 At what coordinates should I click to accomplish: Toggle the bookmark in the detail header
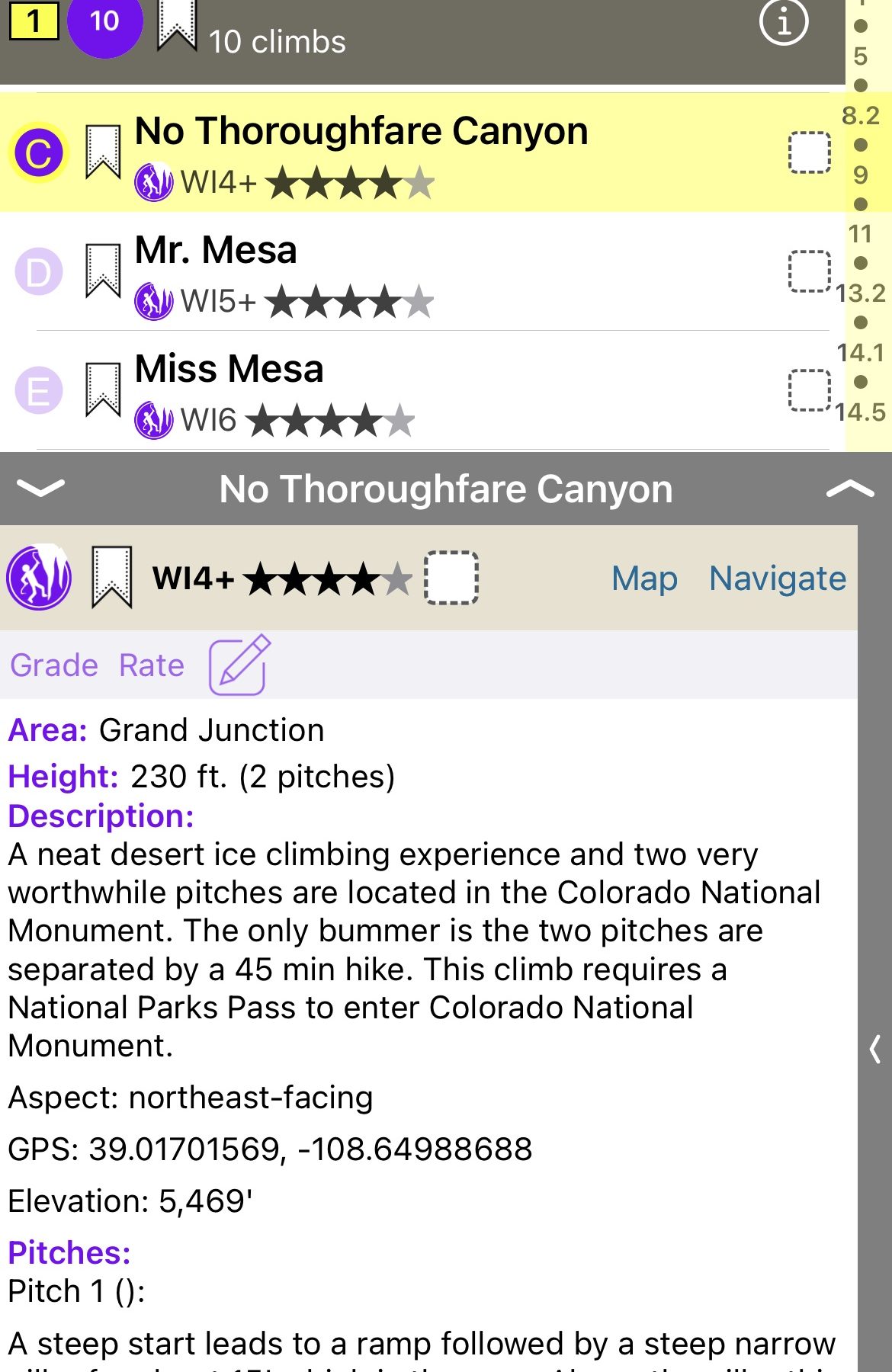[x=112, y=577]
